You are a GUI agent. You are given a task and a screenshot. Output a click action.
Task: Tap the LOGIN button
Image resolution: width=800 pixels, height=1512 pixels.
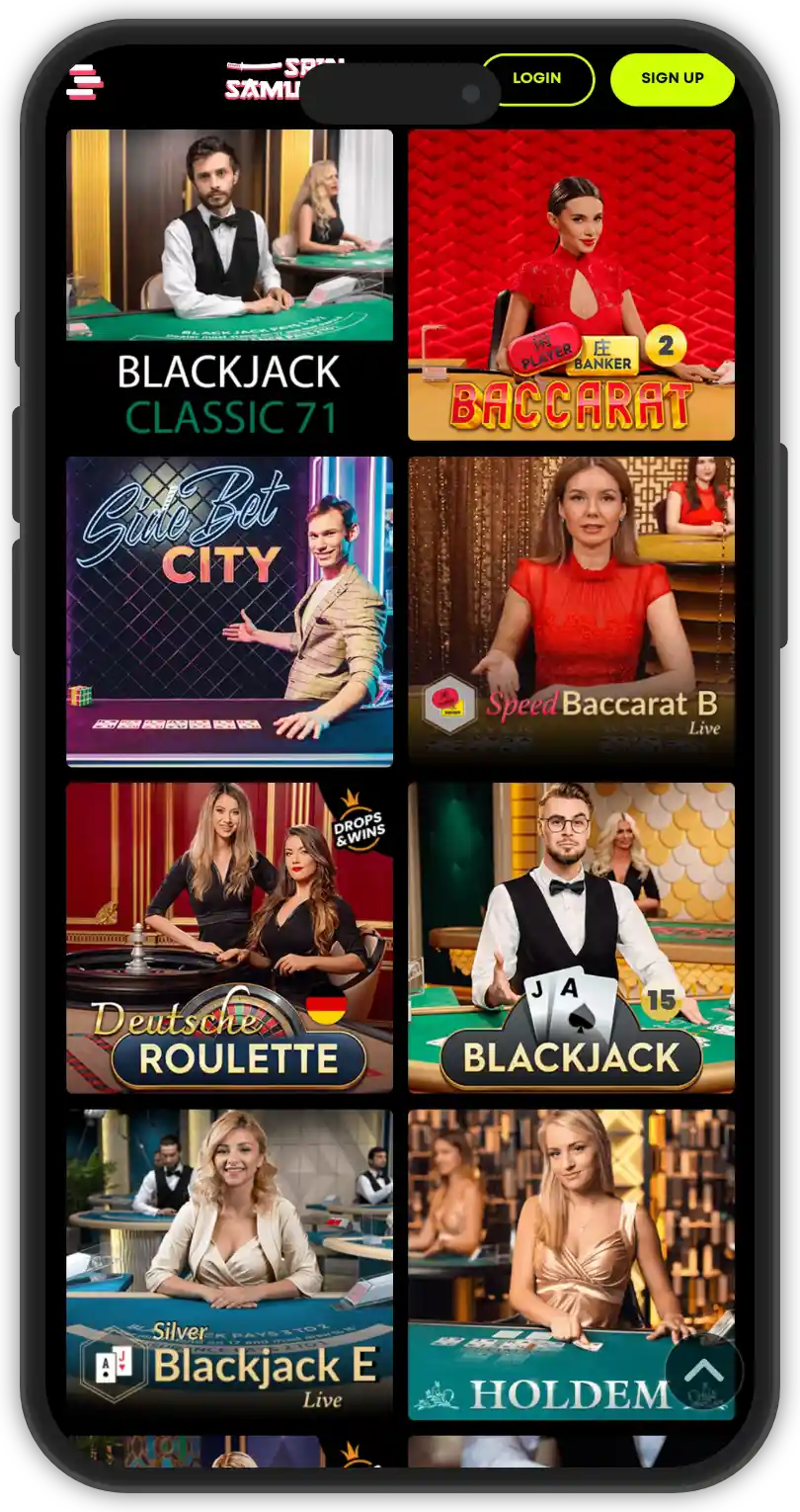537,79
